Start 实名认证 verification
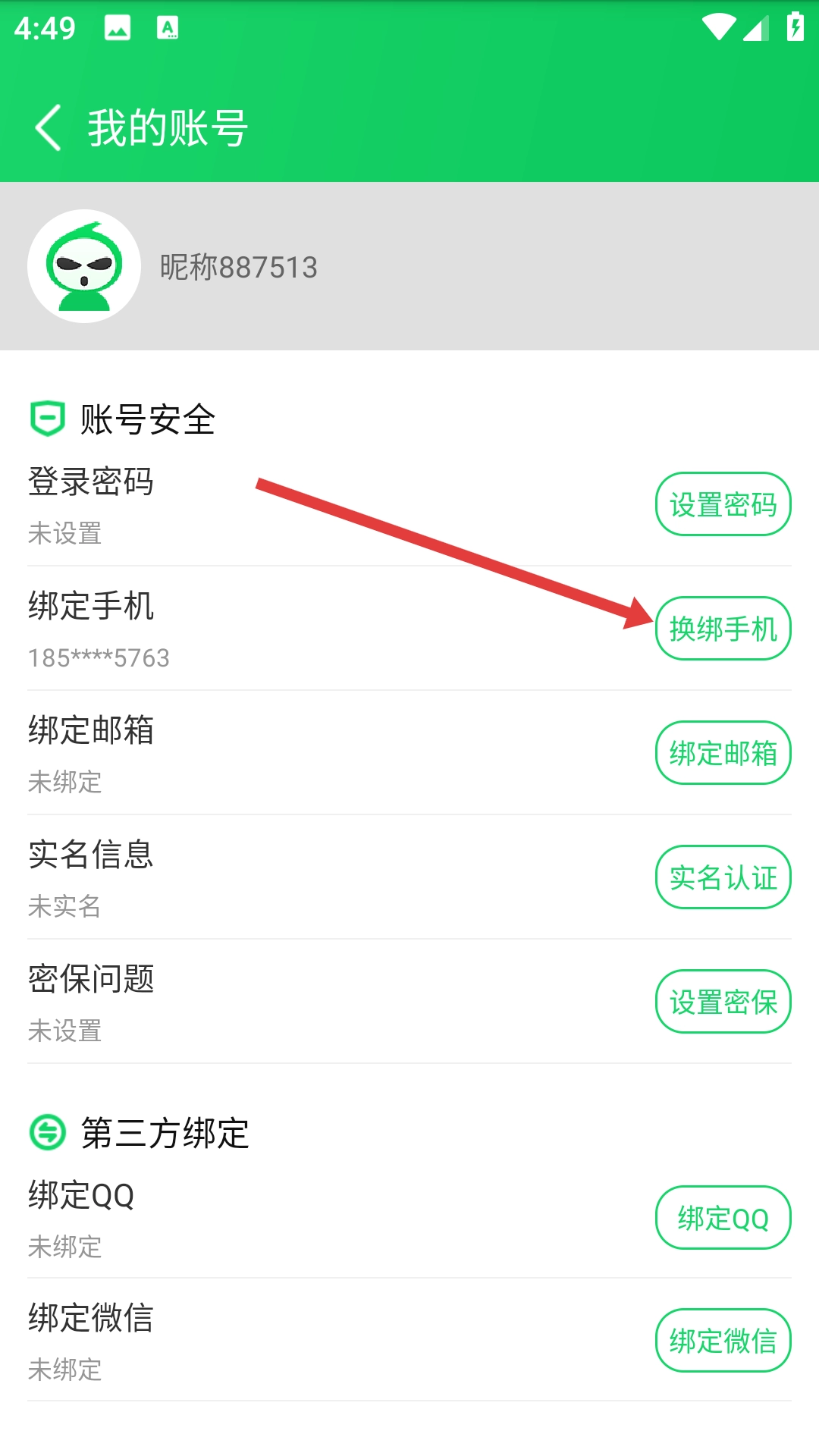 723,877
